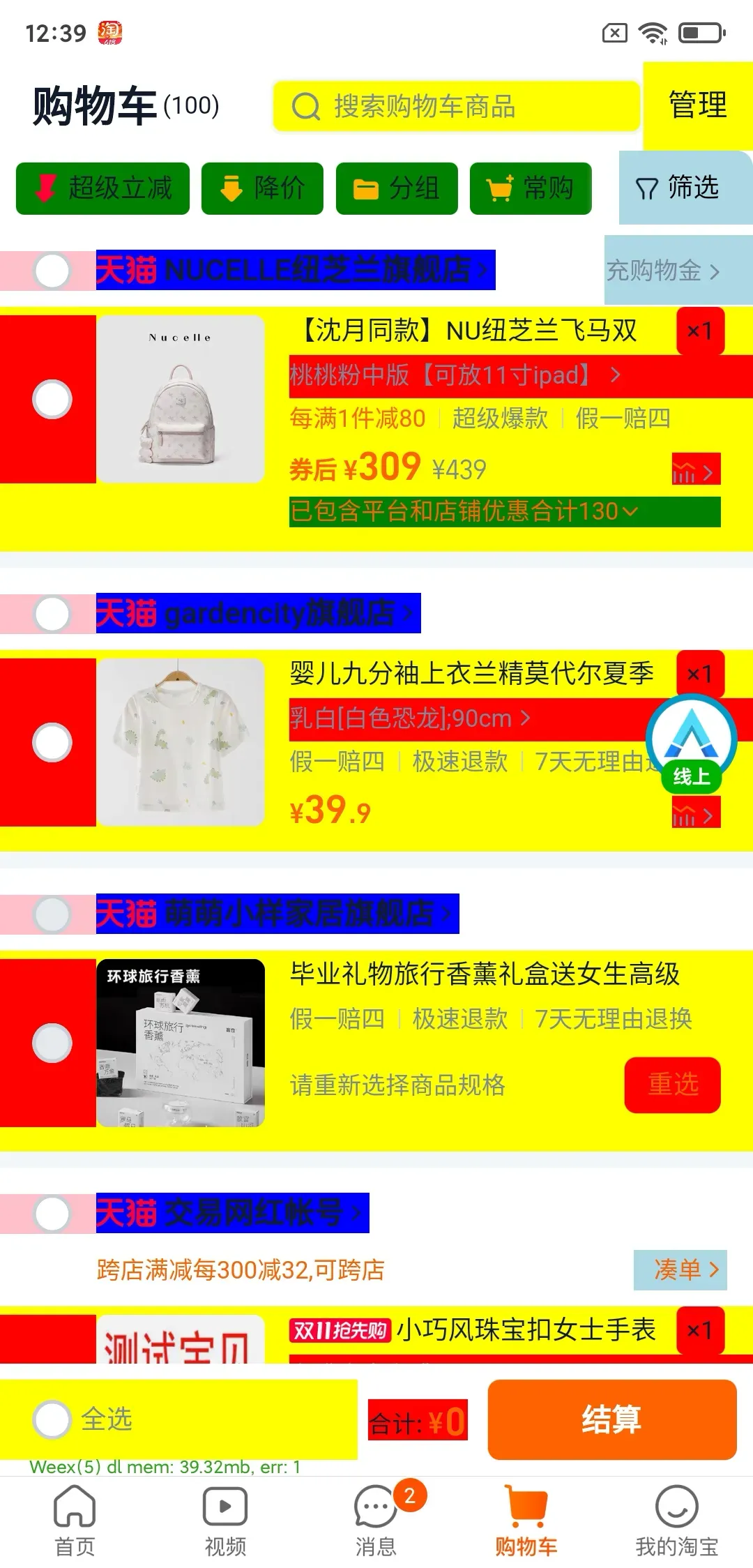Open the cart search box
This screenshot has height=1568, width=753.
(456, 107)
